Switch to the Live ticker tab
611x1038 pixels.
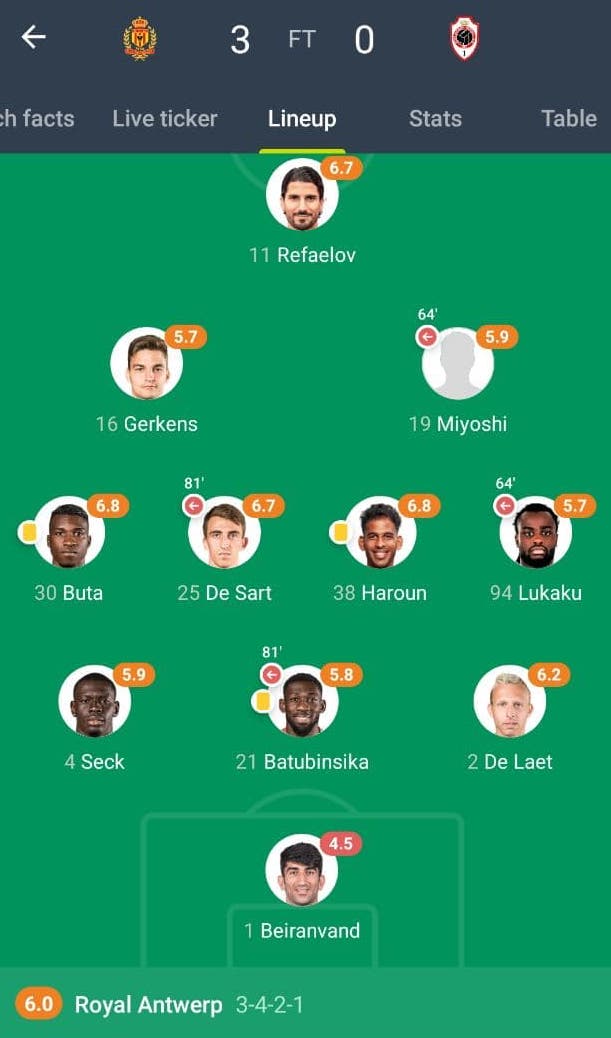[x=163, y=118]
